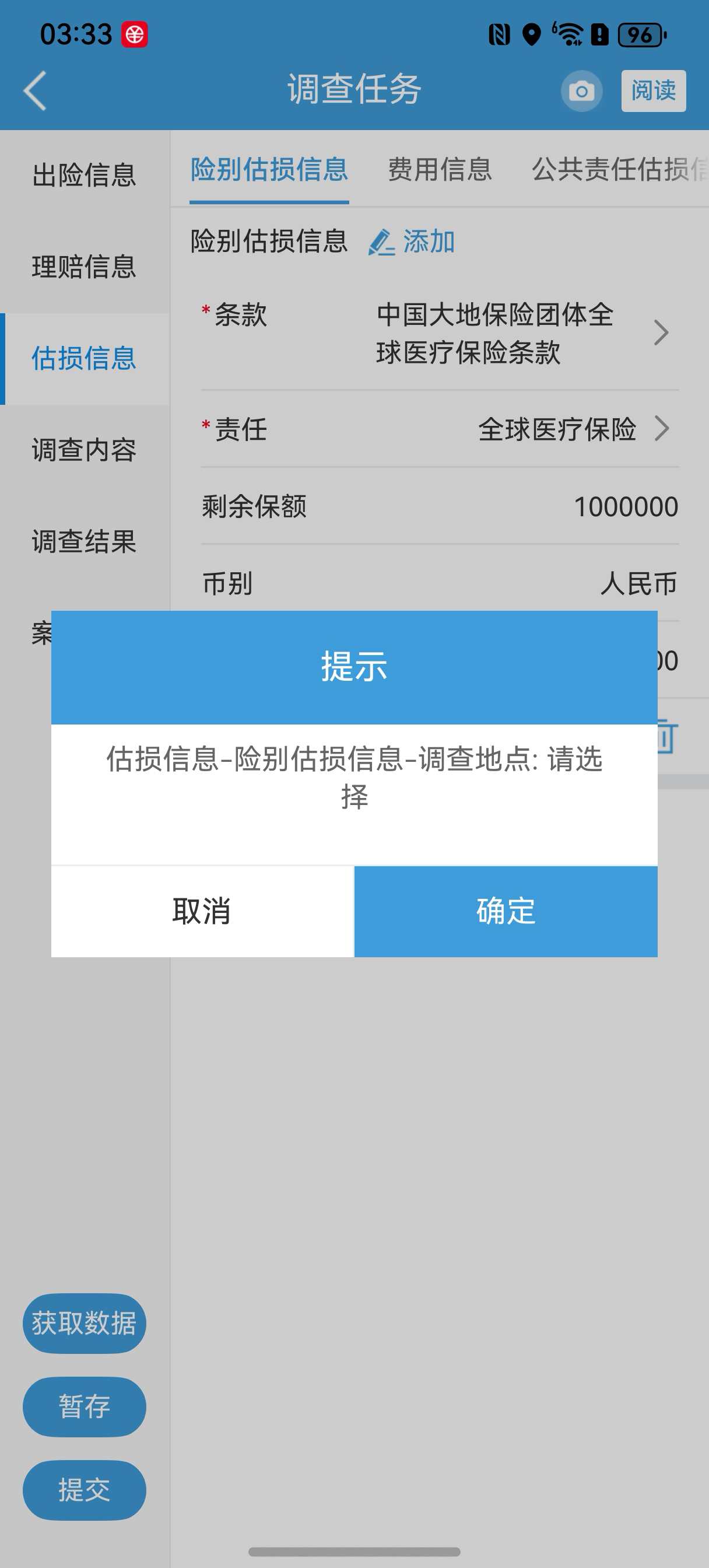Save draft with 暂存
Viewport: 709px width, 1568px height.
[x=85, y=1406]
